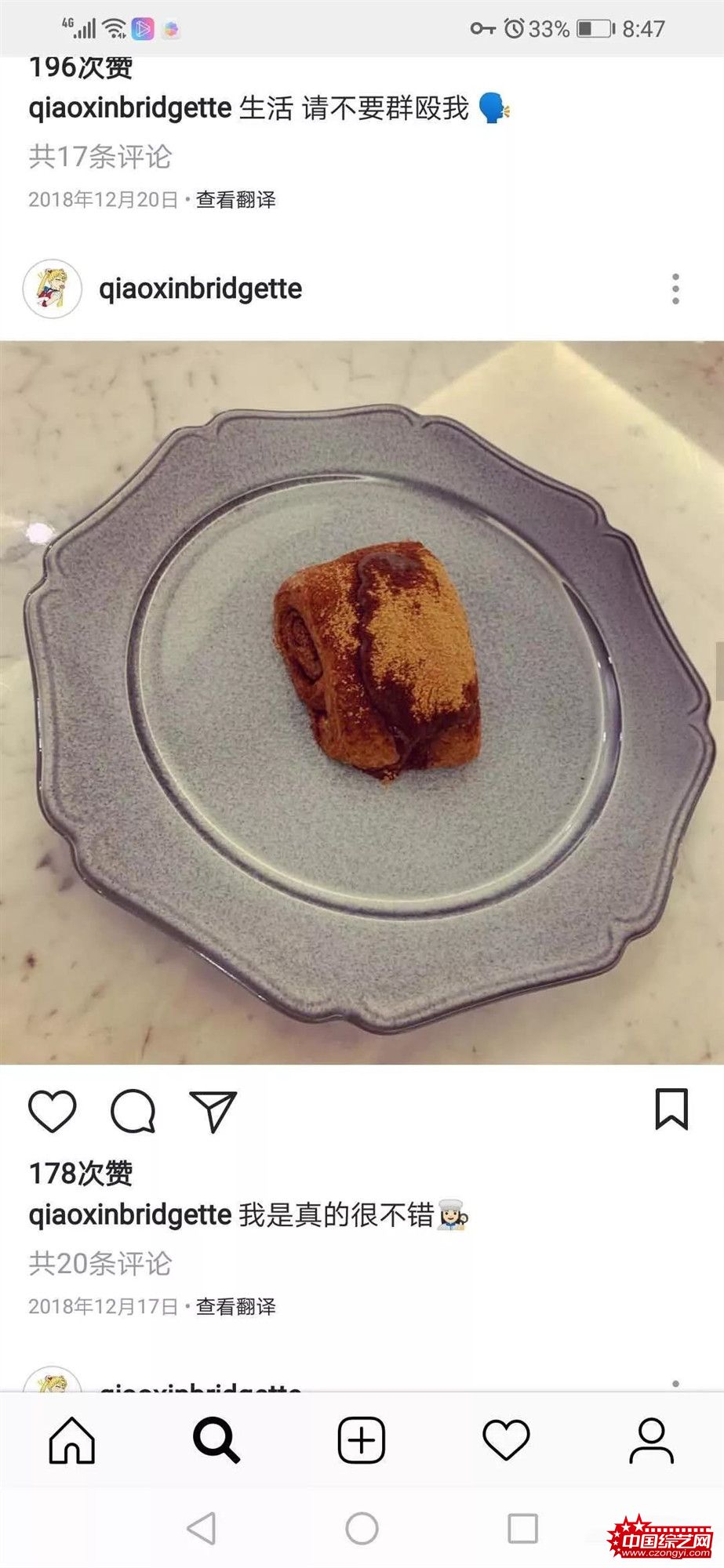Tap 查看翻译 under the December 17 post
724x1568 pixels.
click(x=235, y=1307)
